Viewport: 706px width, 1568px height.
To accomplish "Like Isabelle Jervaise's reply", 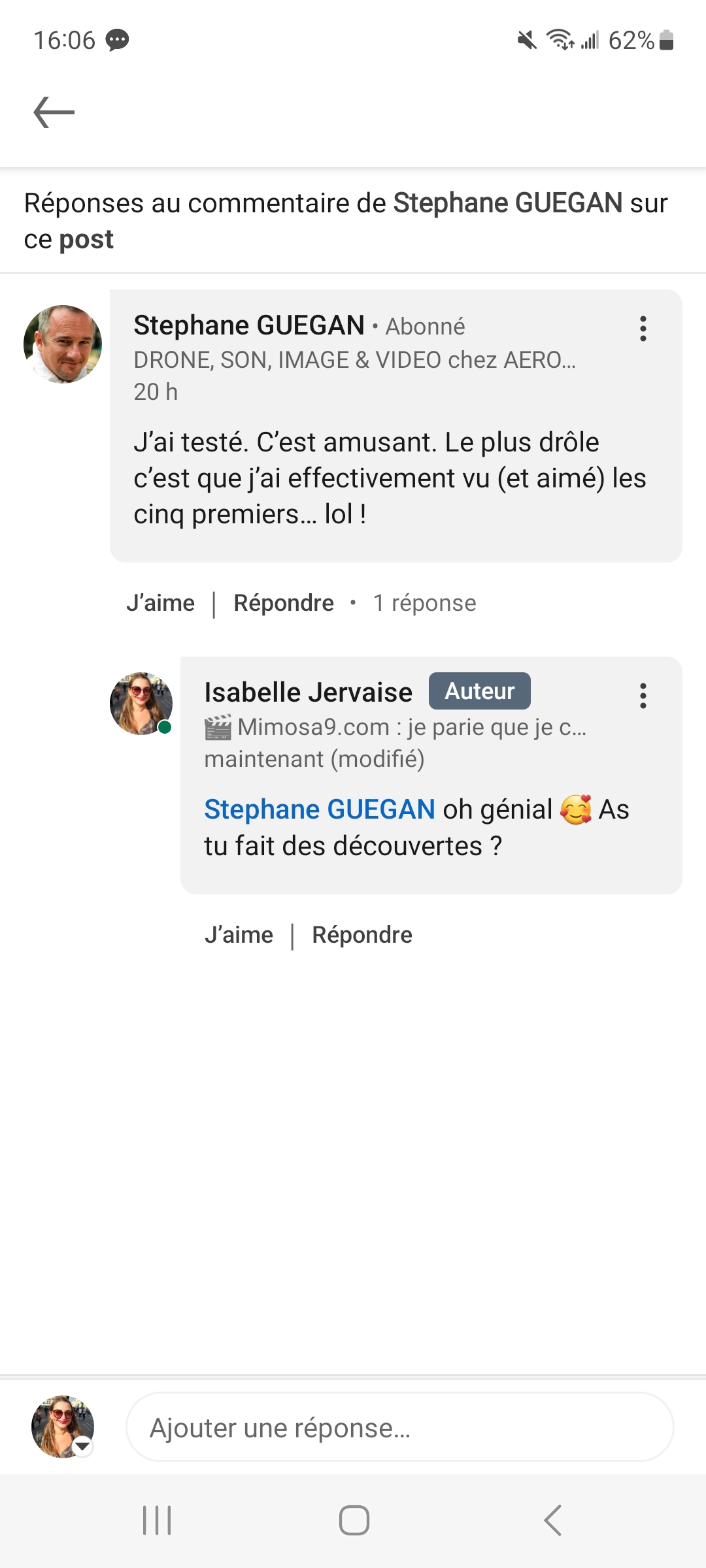I will [239, 935].
